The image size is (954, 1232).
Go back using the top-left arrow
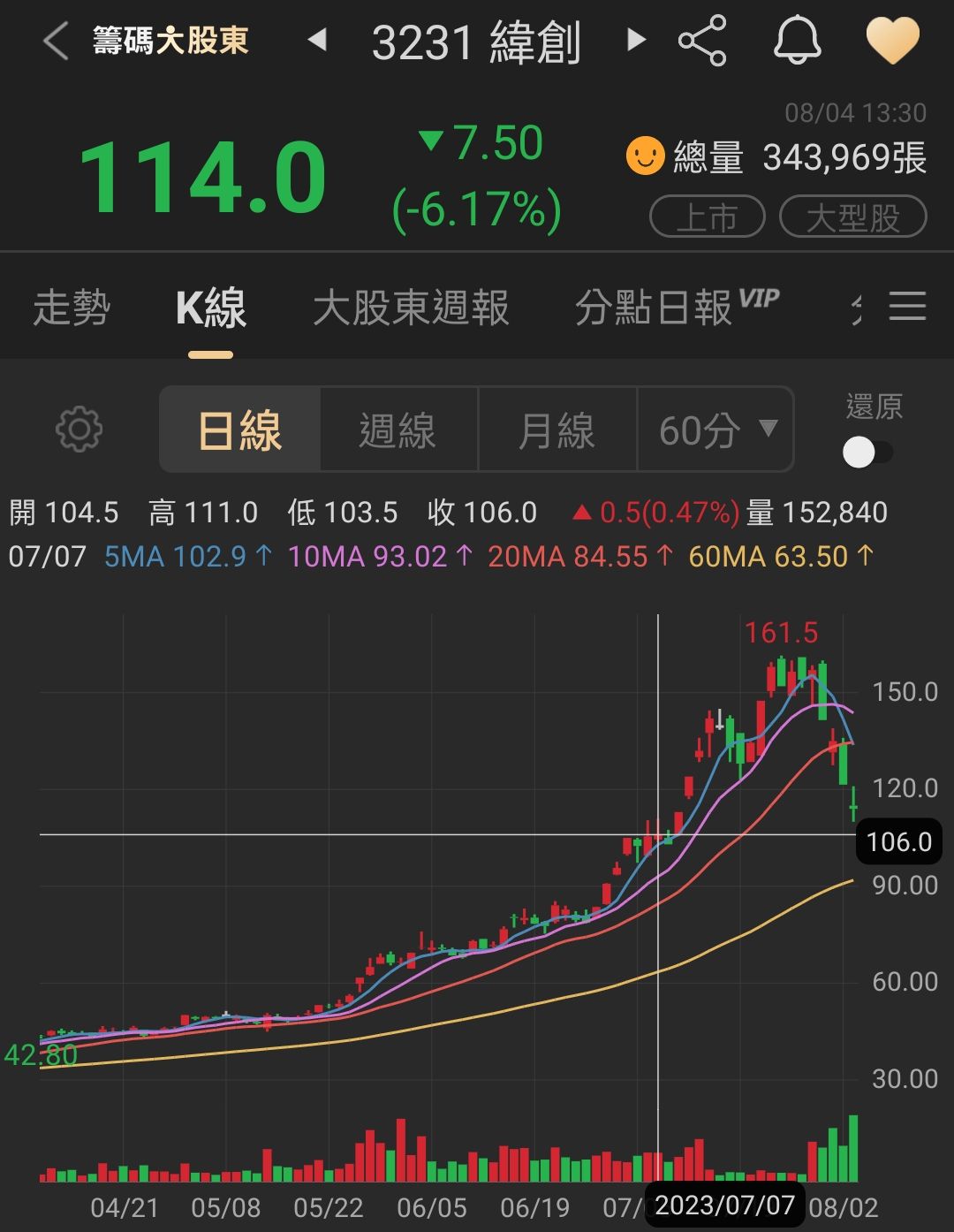56,42
